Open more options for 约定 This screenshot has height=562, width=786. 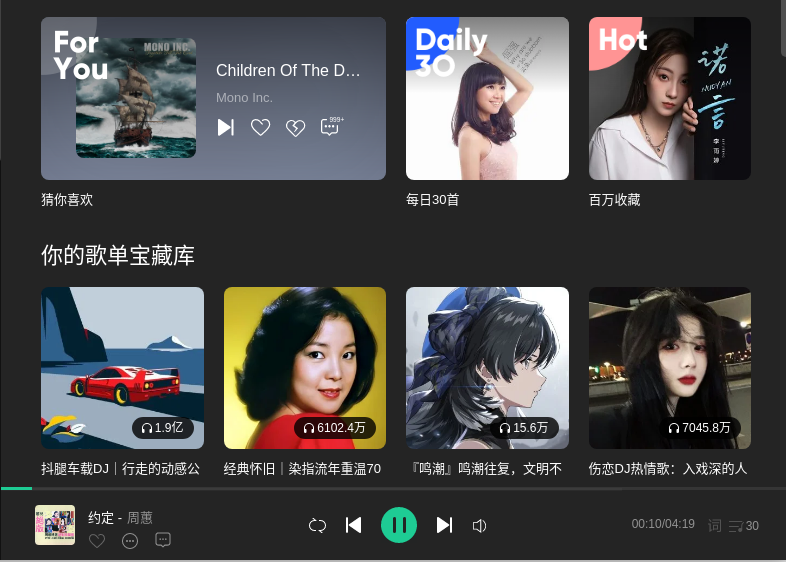(130, 540)
